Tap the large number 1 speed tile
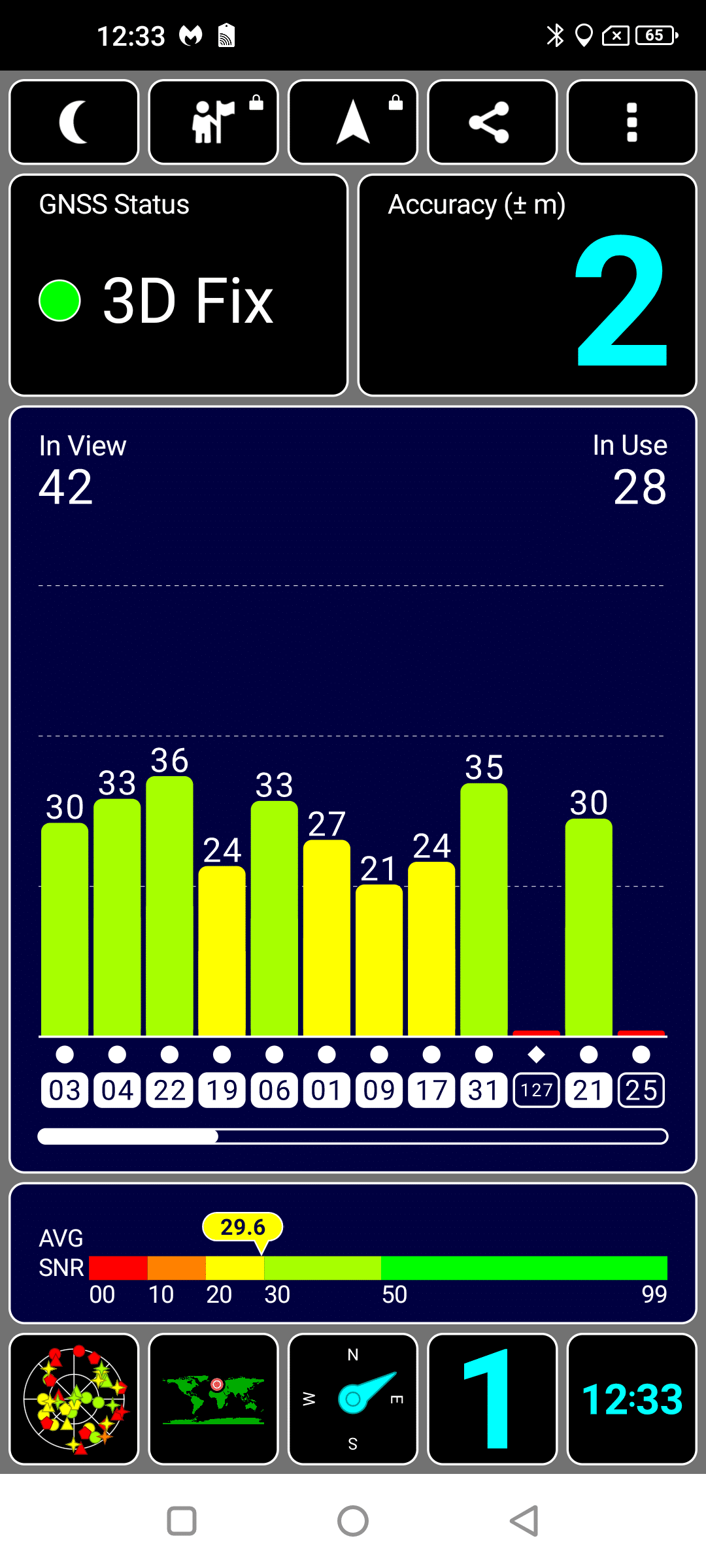Viewport: 706px width, 1568px height. [x=492, y=1399]
